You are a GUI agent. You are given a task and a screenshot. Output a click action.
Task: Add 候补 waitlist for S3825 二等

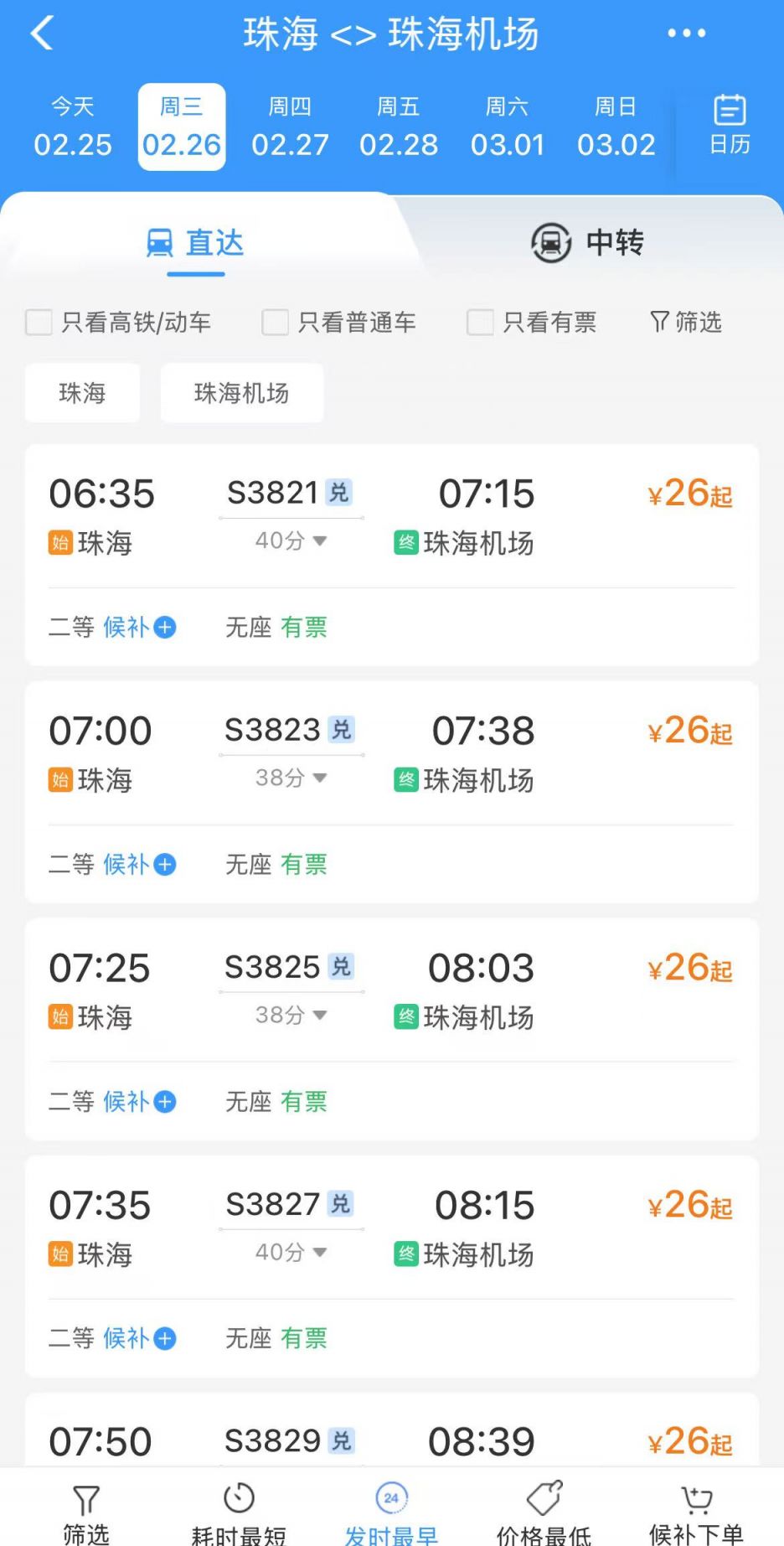165,1102
